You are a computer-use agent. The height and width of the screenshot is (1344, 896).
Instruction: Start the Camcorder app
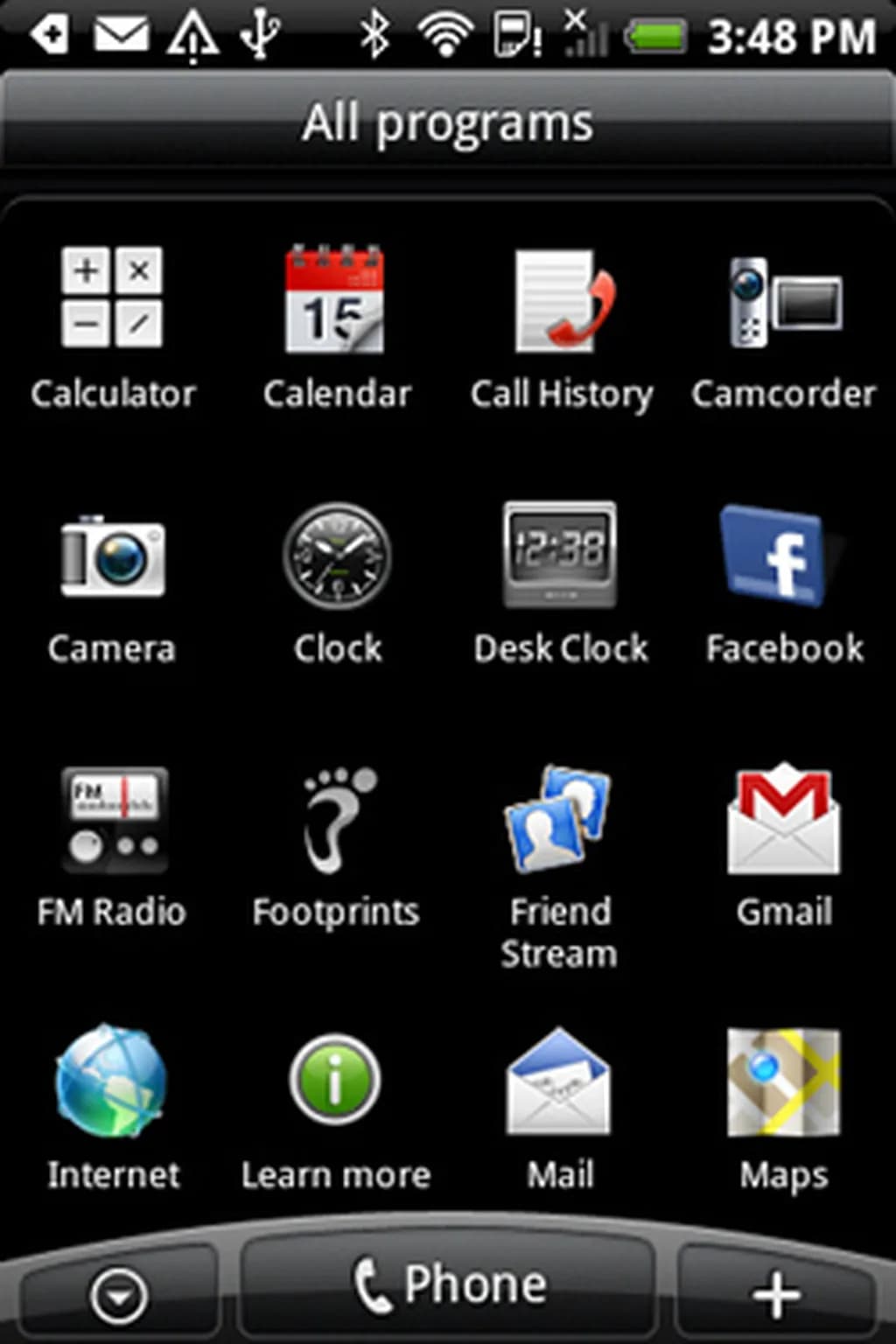tap(784, 299)
